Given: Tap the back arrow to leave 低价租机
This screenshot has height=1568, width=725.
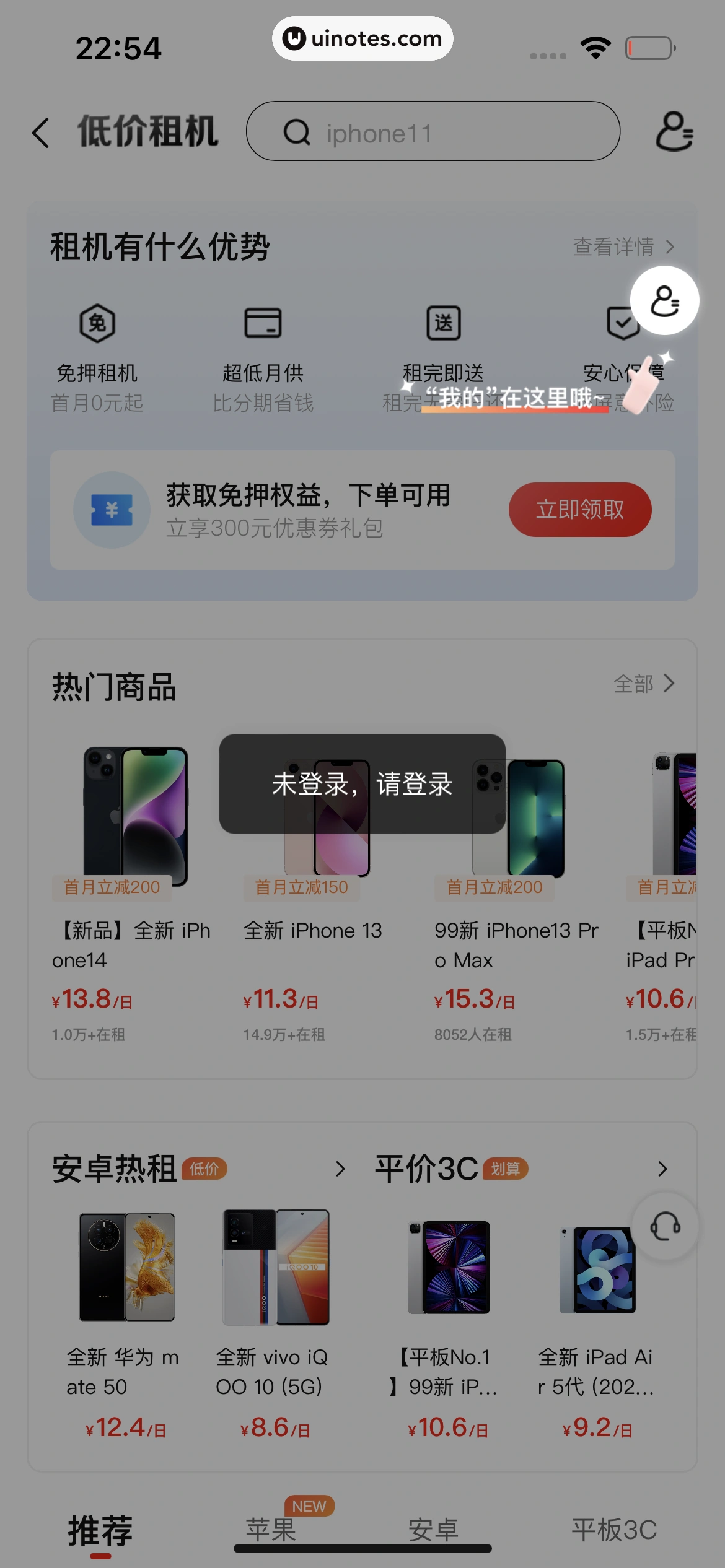Looking at the screenshot, I should tap(41, 132).
